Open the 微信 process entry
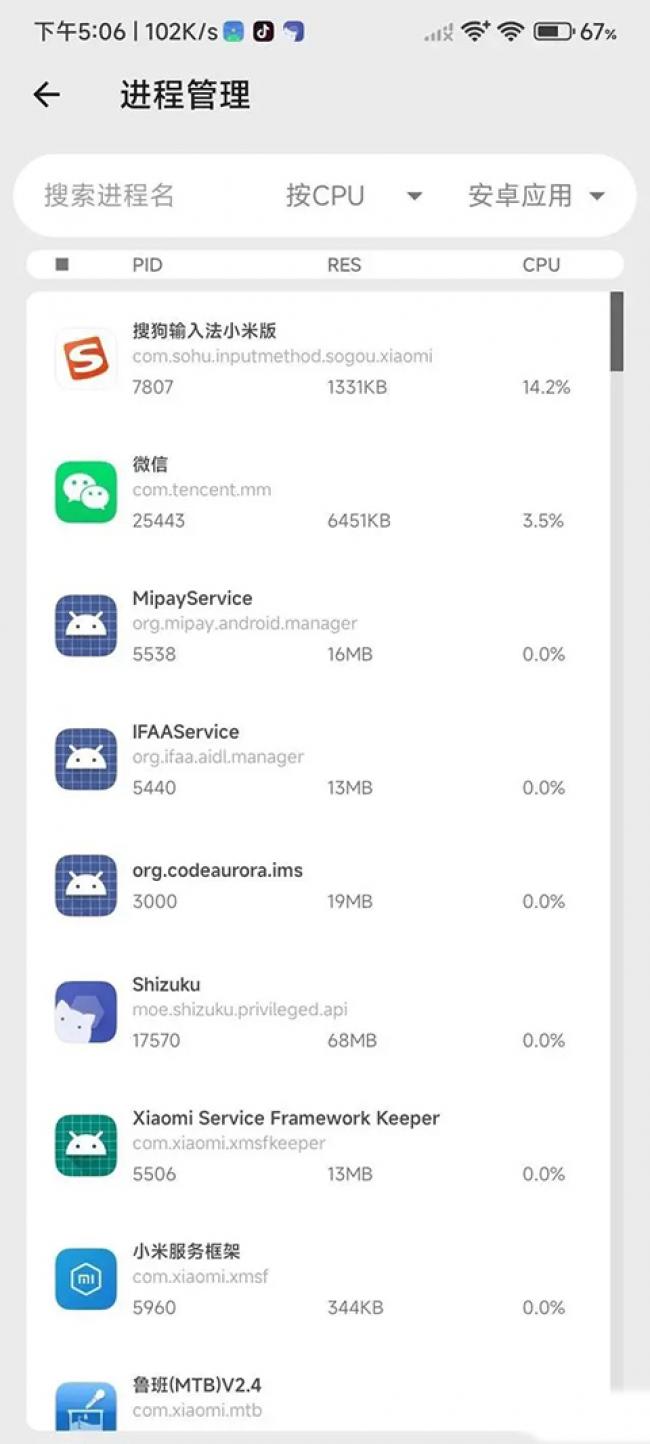This screenshot has height=1444, width=650. pos(318,492)
